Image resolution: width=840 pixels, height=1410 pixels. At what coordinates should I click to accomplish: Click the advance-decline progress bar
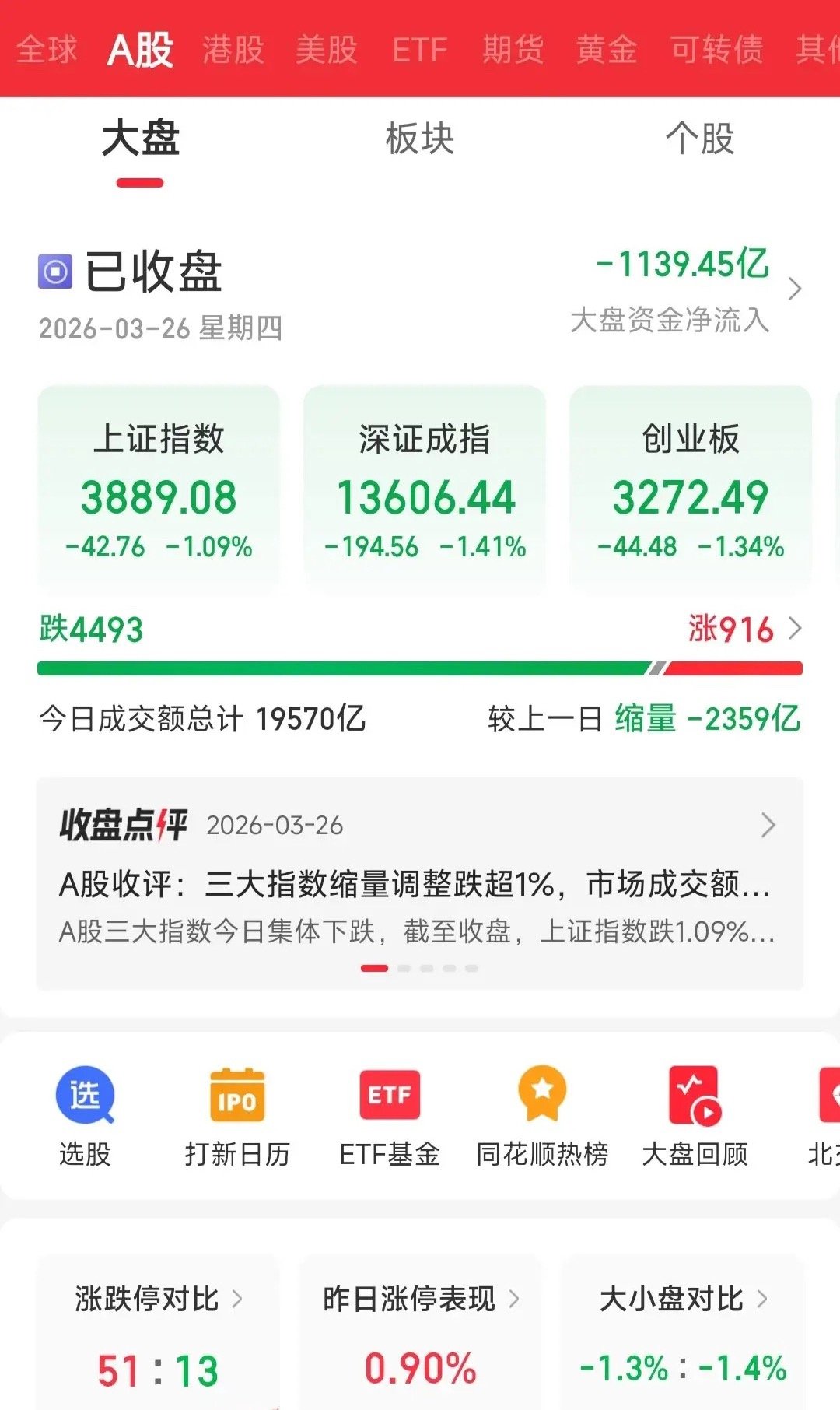click(420, 666)
